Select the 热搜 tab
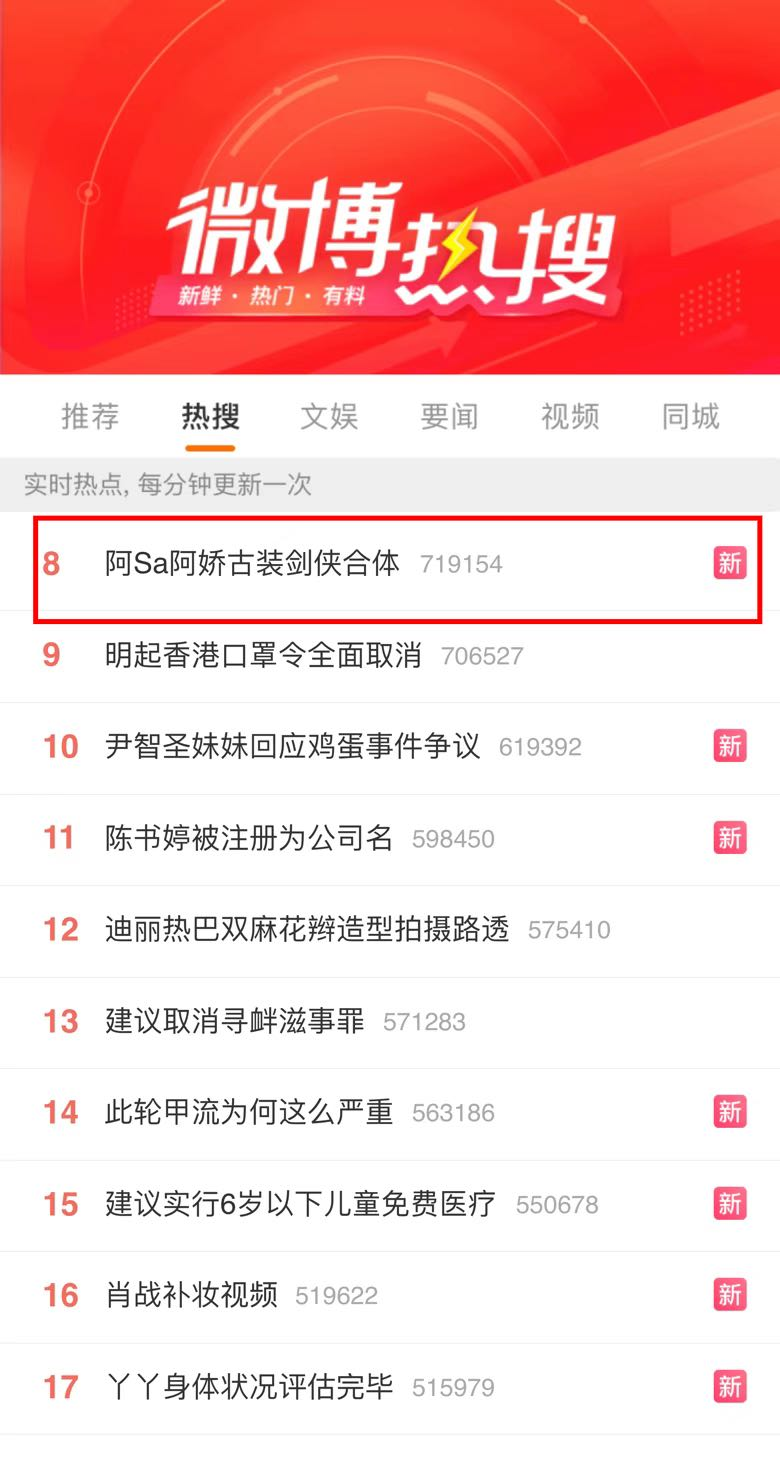The image size is (780, 1482). coord(210,416)
